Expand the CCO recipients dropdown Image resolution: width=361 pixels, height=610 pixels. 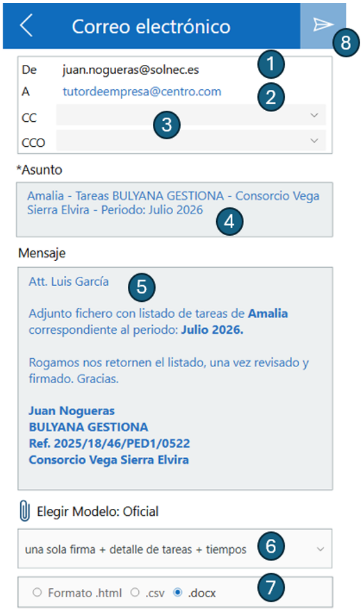191,140
